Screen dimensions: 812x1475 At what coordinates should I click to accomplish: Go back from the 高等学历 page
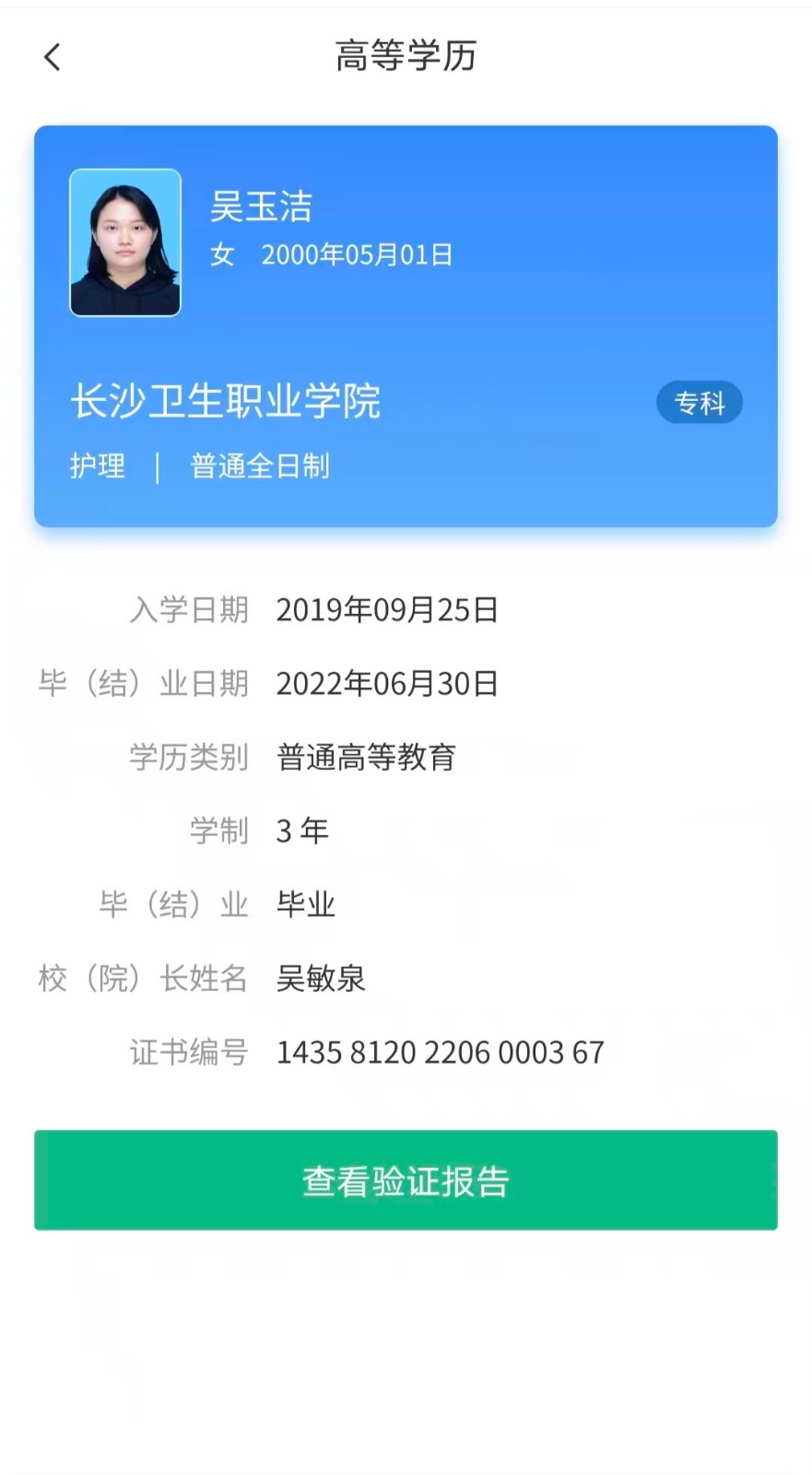[53, 57]
